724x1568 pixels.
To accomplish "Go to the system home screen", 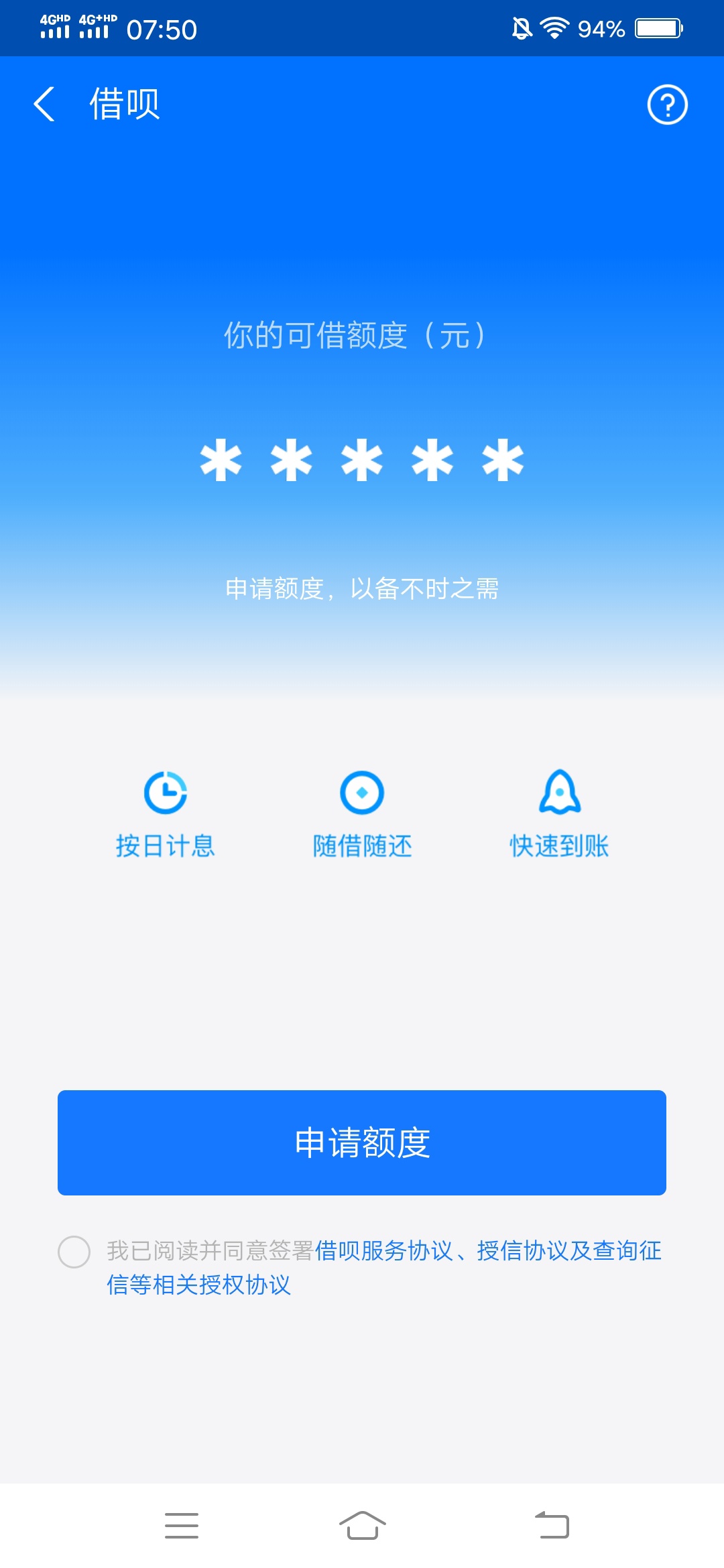I will coord(362,1525).
